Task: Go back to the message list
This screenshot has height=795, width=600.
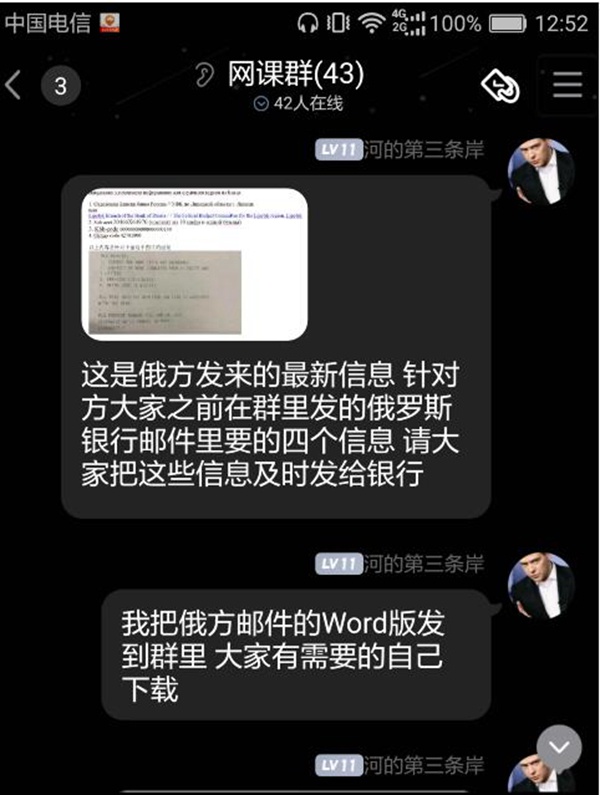Action: tap(14, 85)
